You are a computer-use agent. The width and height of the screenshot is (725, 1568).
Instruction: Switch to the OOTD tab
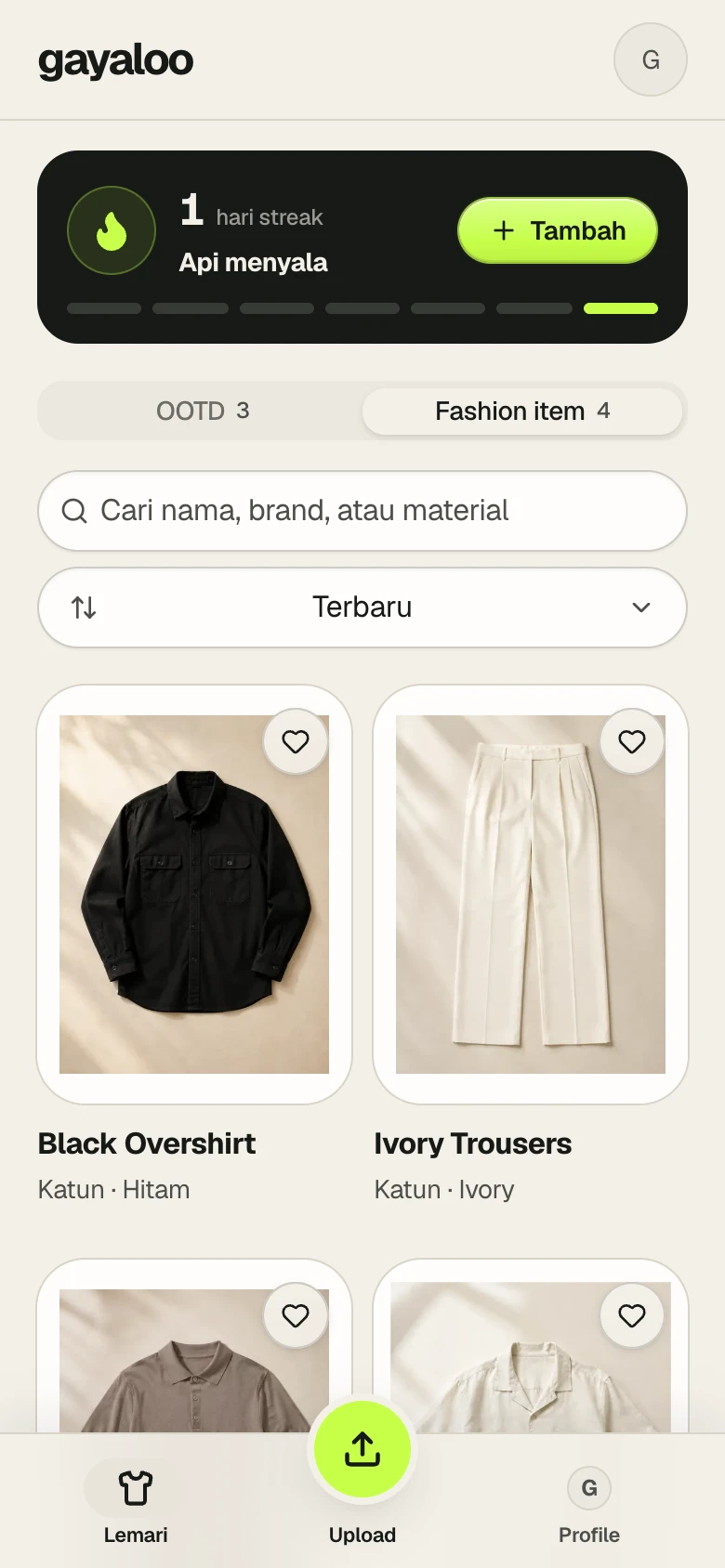click(x=202, y=411)
